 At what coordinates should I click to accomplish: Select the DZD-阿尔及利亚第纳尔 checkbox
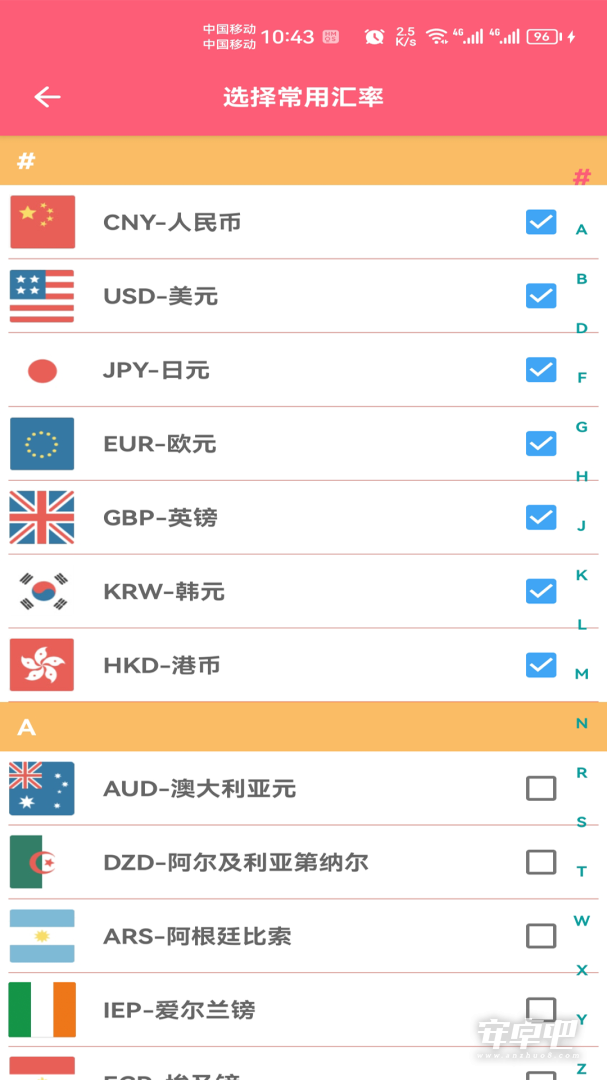pyautogui.click(x=541, y=862)
